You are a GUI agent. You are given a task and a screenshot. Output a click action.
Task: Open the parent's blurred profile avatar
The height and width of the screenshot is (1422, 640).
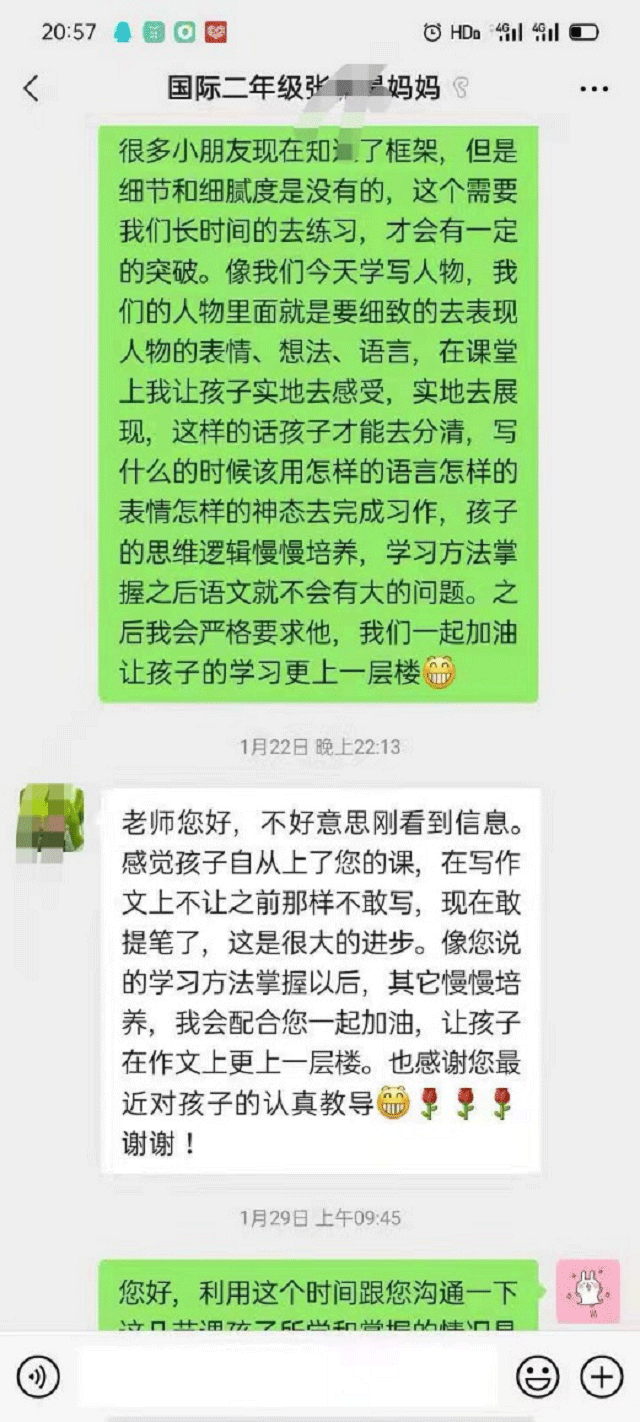(x=50, y=823)
